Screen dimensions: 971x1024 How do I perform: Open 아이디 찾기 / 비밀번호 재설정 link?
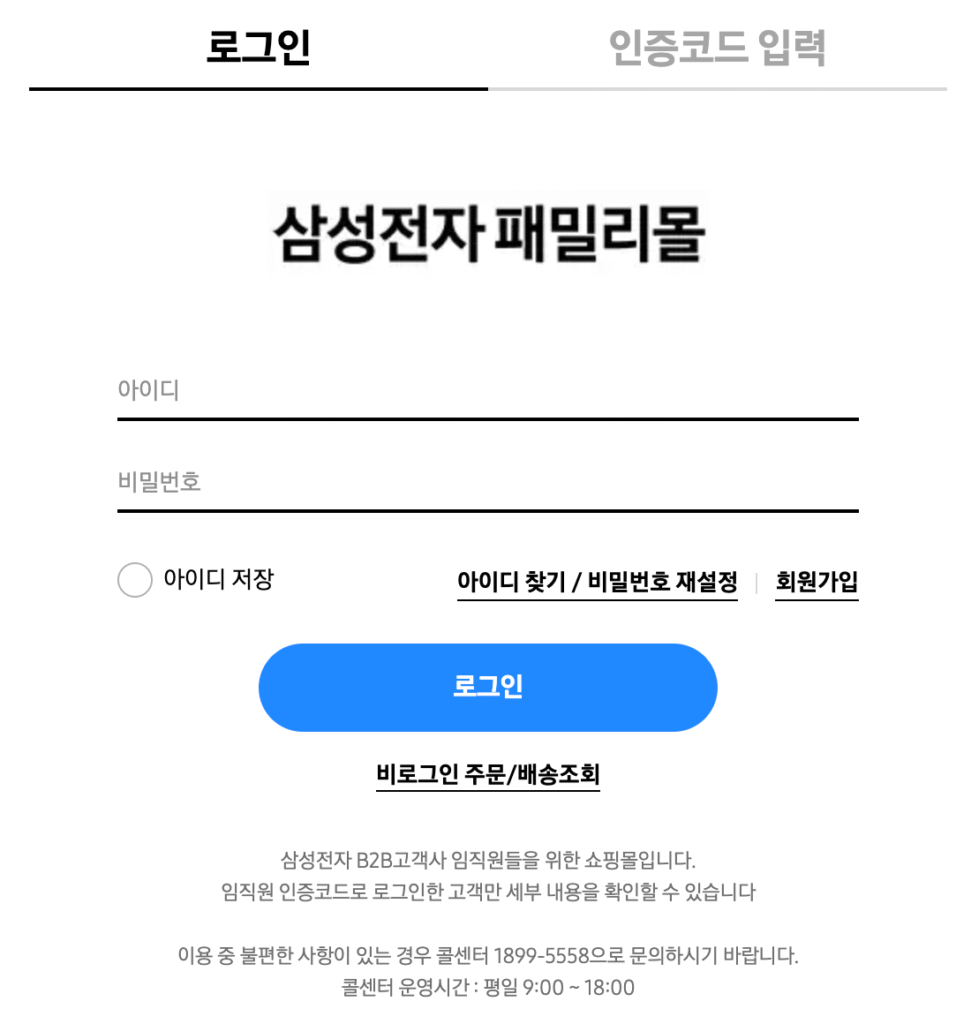pos(597,582)
